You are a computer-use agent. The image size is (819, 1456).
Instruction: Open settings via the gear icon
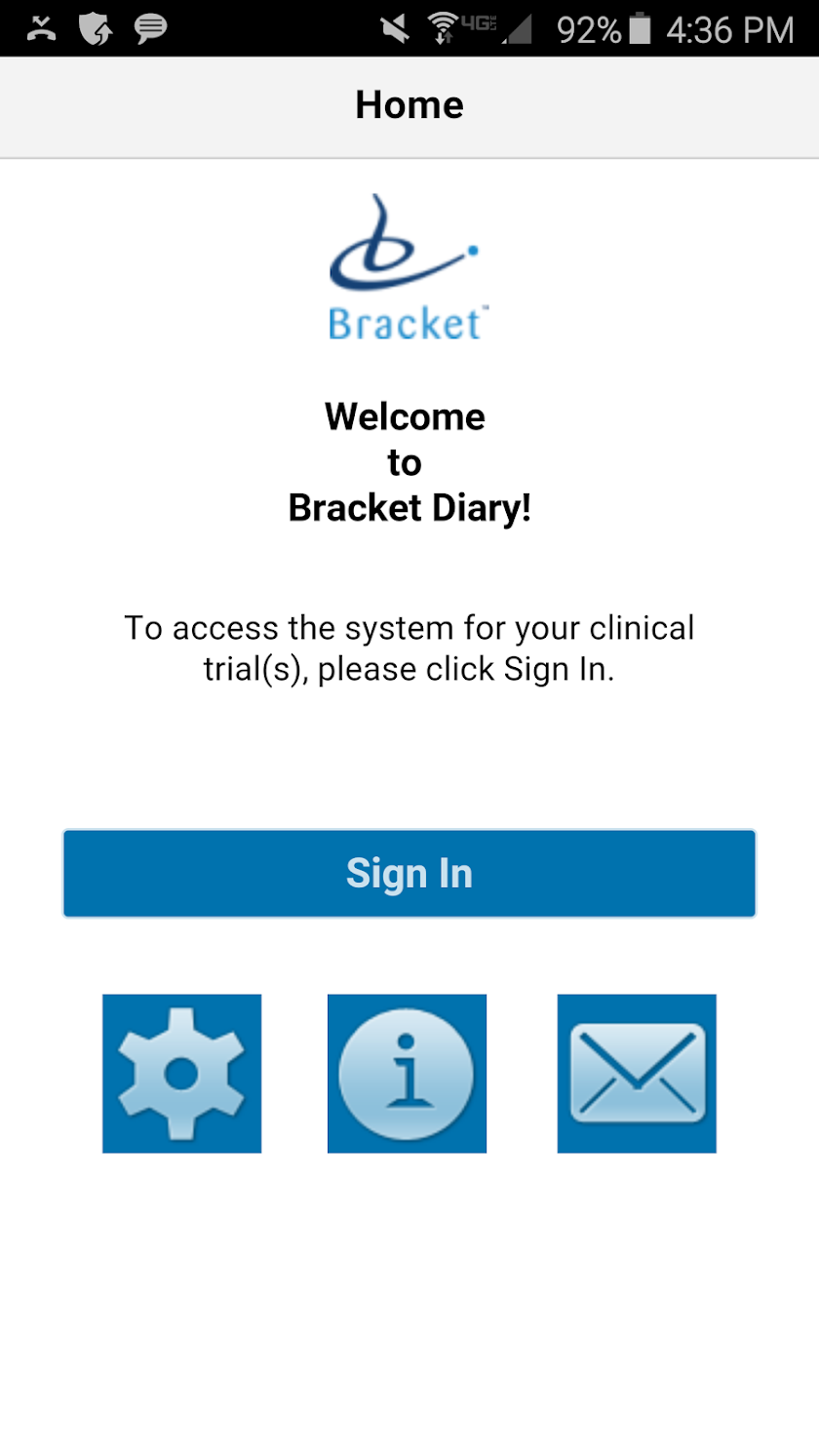182,1074
